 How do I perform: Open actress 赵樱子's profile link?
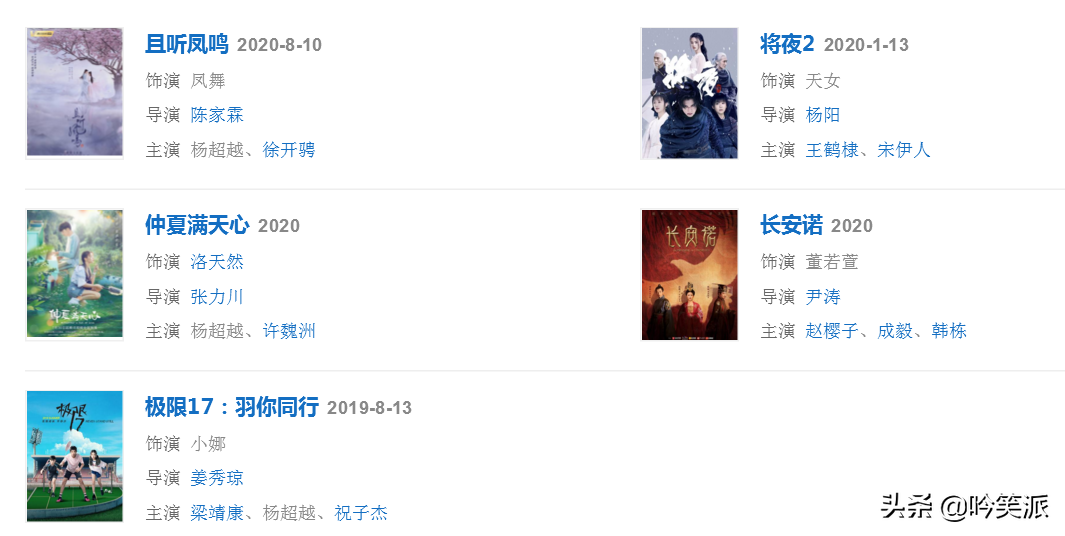(x=832, y=331)
